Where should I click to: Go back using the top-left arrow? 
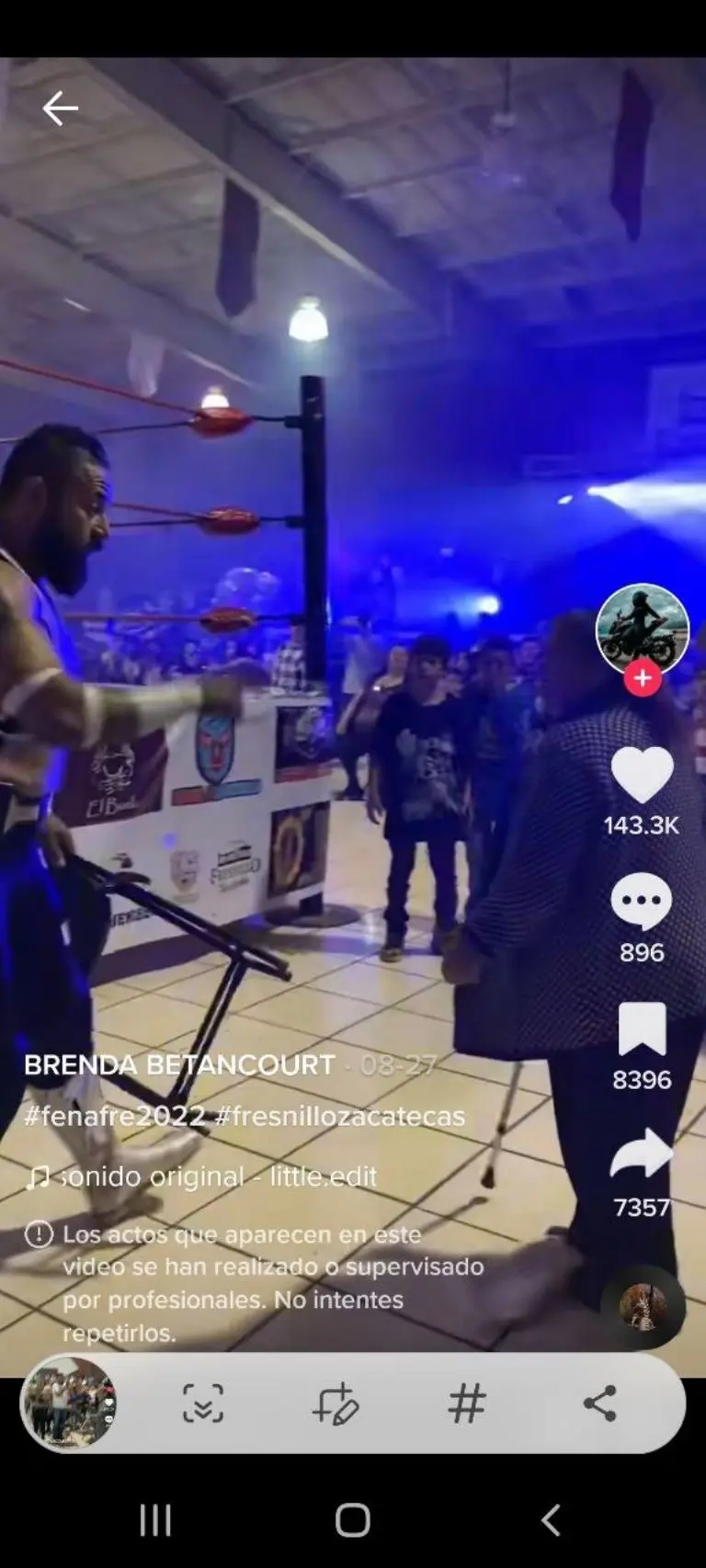coord(60,108)
